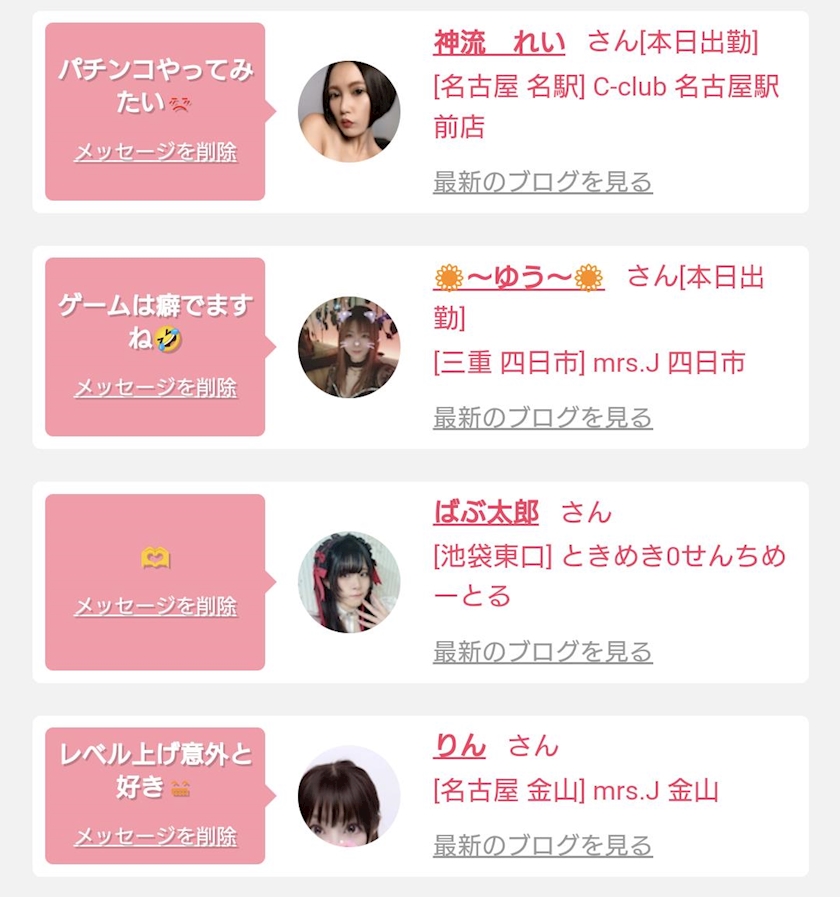The image size is (840, 897).
Task: Open ばぶ太郎's profile name link
Action: pyautogui.click(x=486, y=514)
